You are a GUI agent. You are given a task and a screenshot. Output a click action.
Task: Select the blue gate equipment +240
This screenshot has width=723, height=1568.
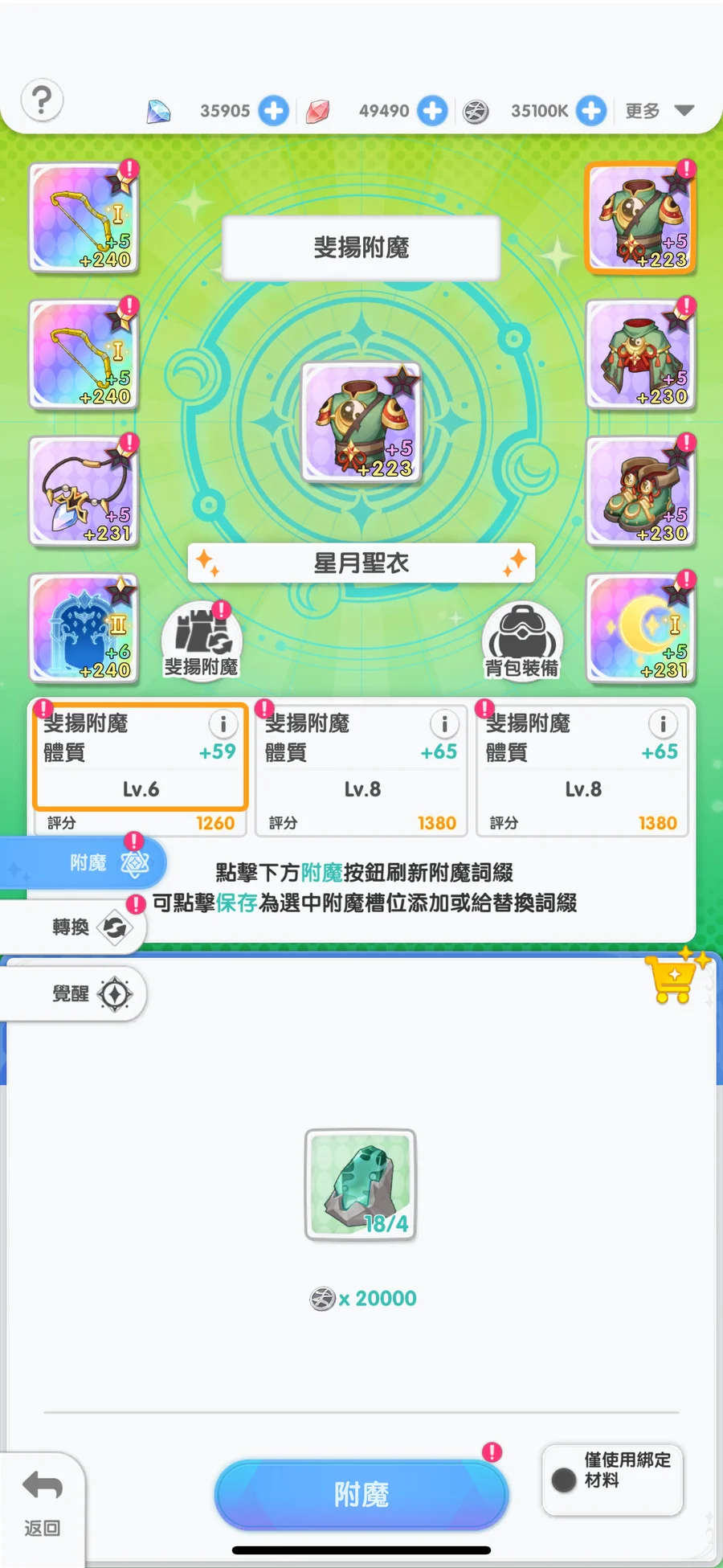click(84, 628)
